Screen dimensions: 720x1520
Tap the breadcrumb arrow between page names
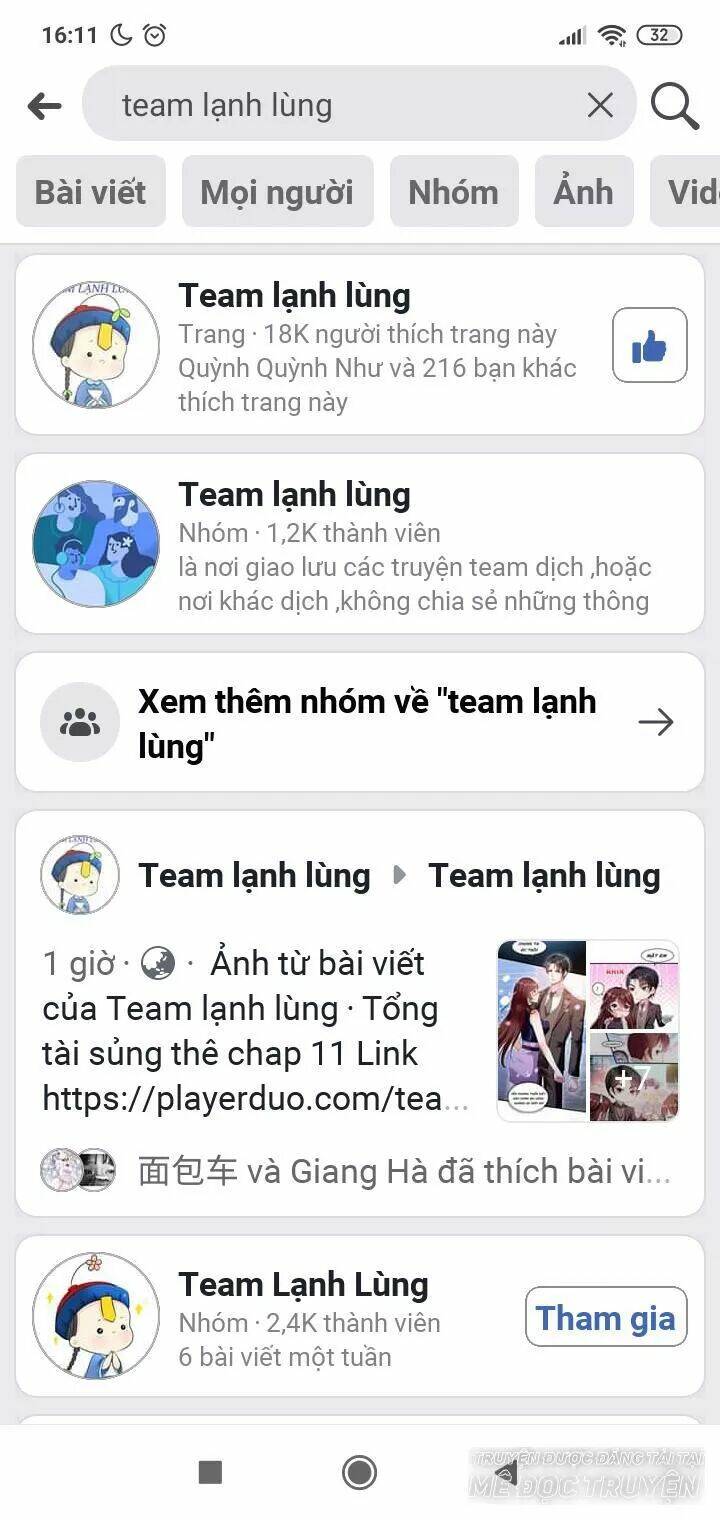click(399, 874)
